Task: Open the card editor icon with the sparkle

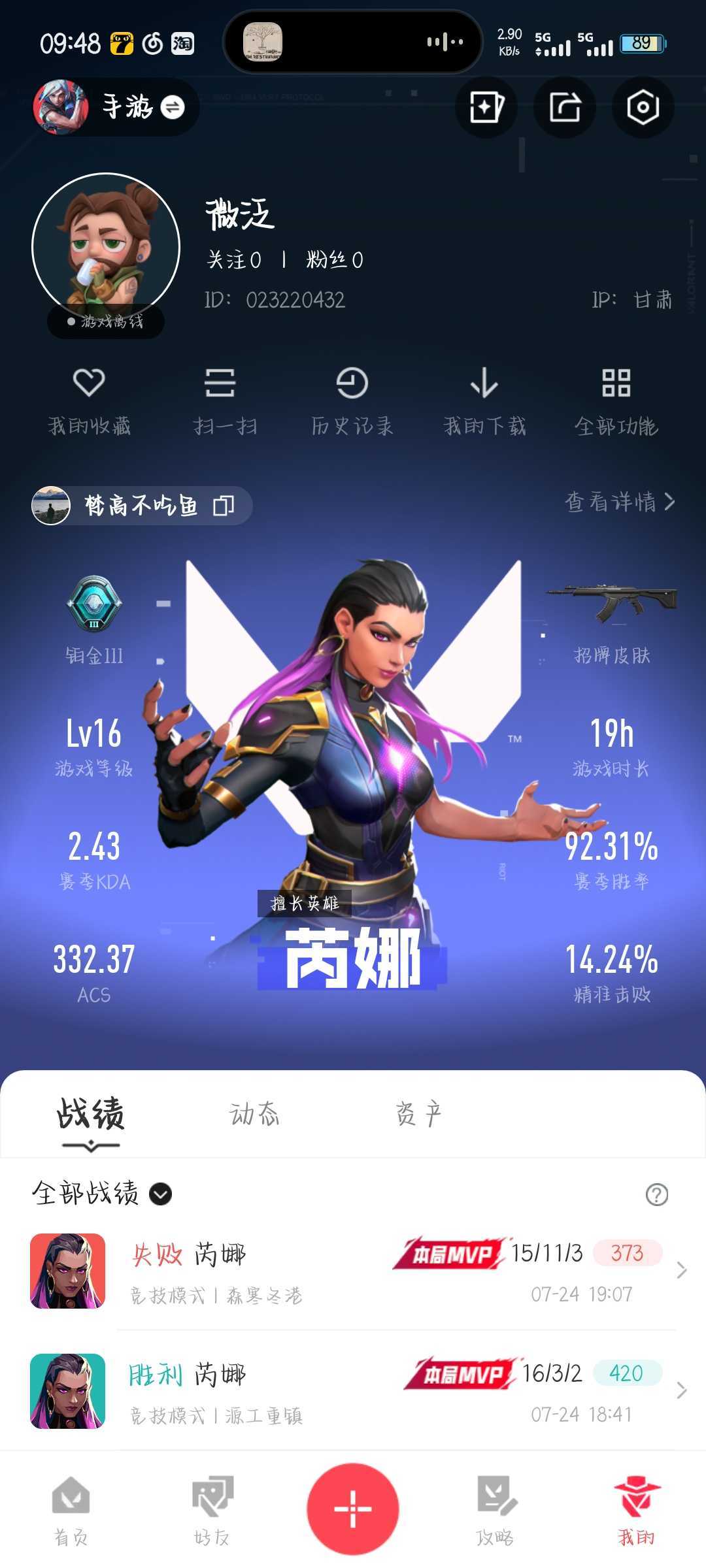Action: pos(486,107)
